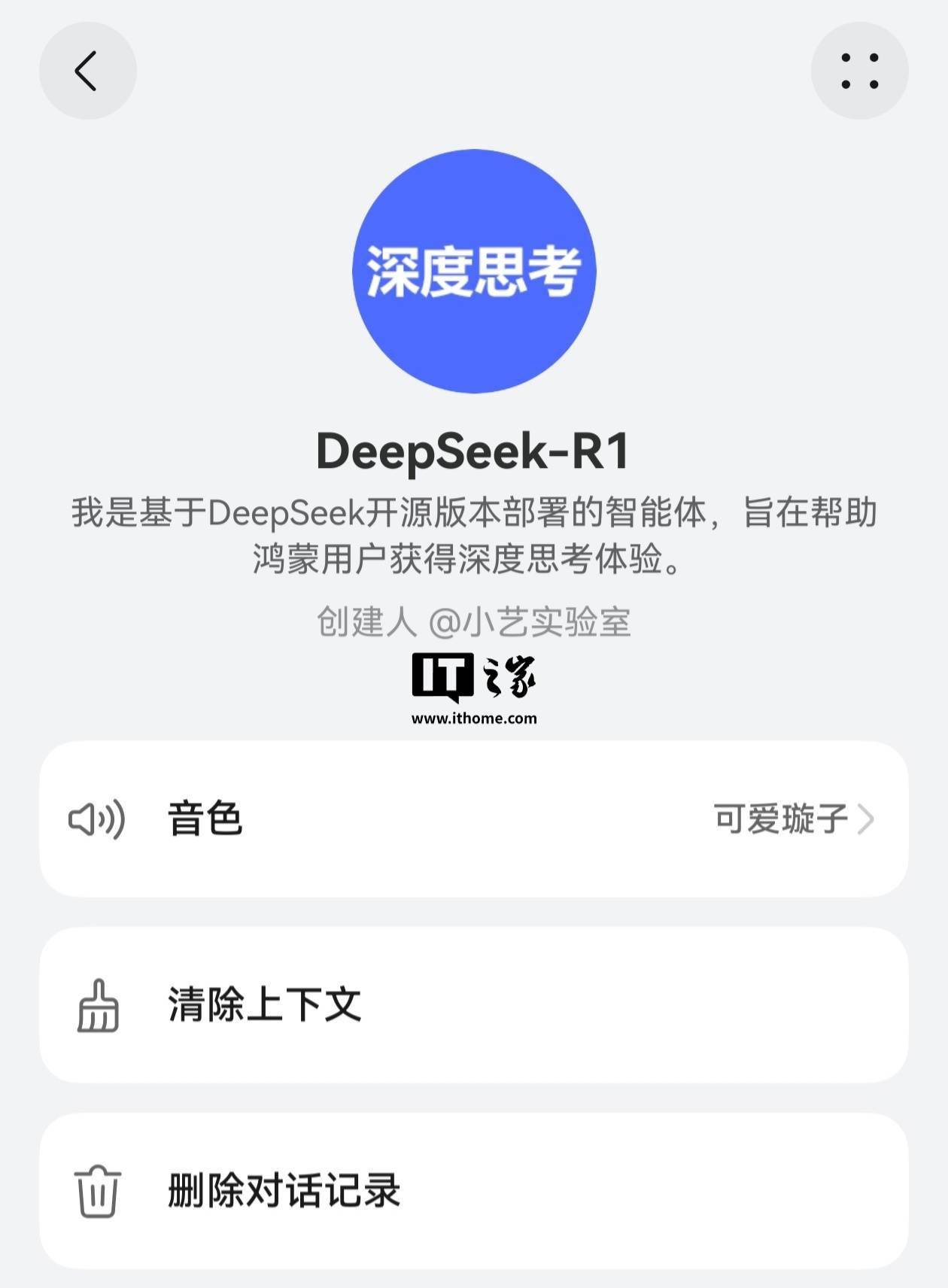Go back using the top-left arrow
Image resolution: width=948 pixels, height=1288 pixels.
point(87,71)
